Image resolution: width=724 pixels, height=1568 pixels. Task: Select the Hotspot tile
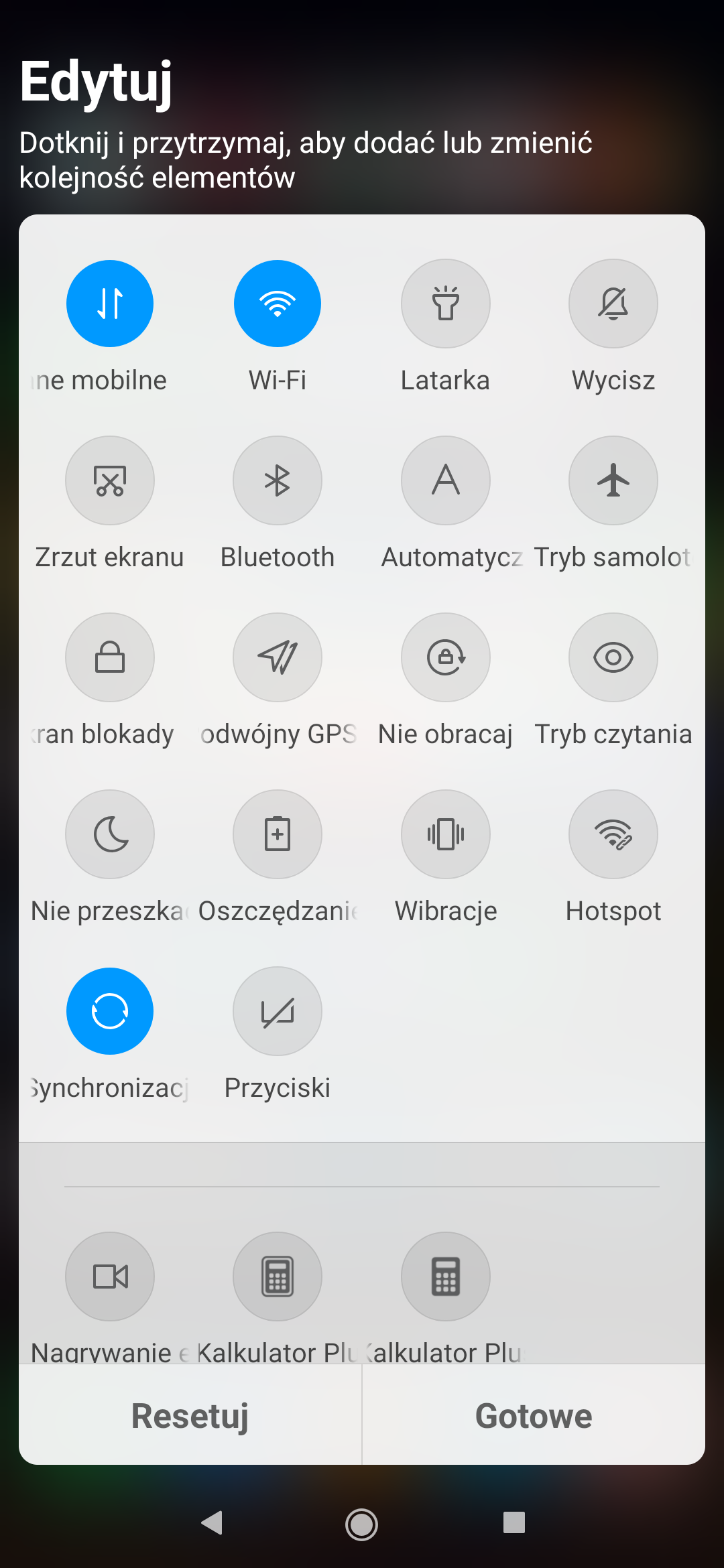613,834
